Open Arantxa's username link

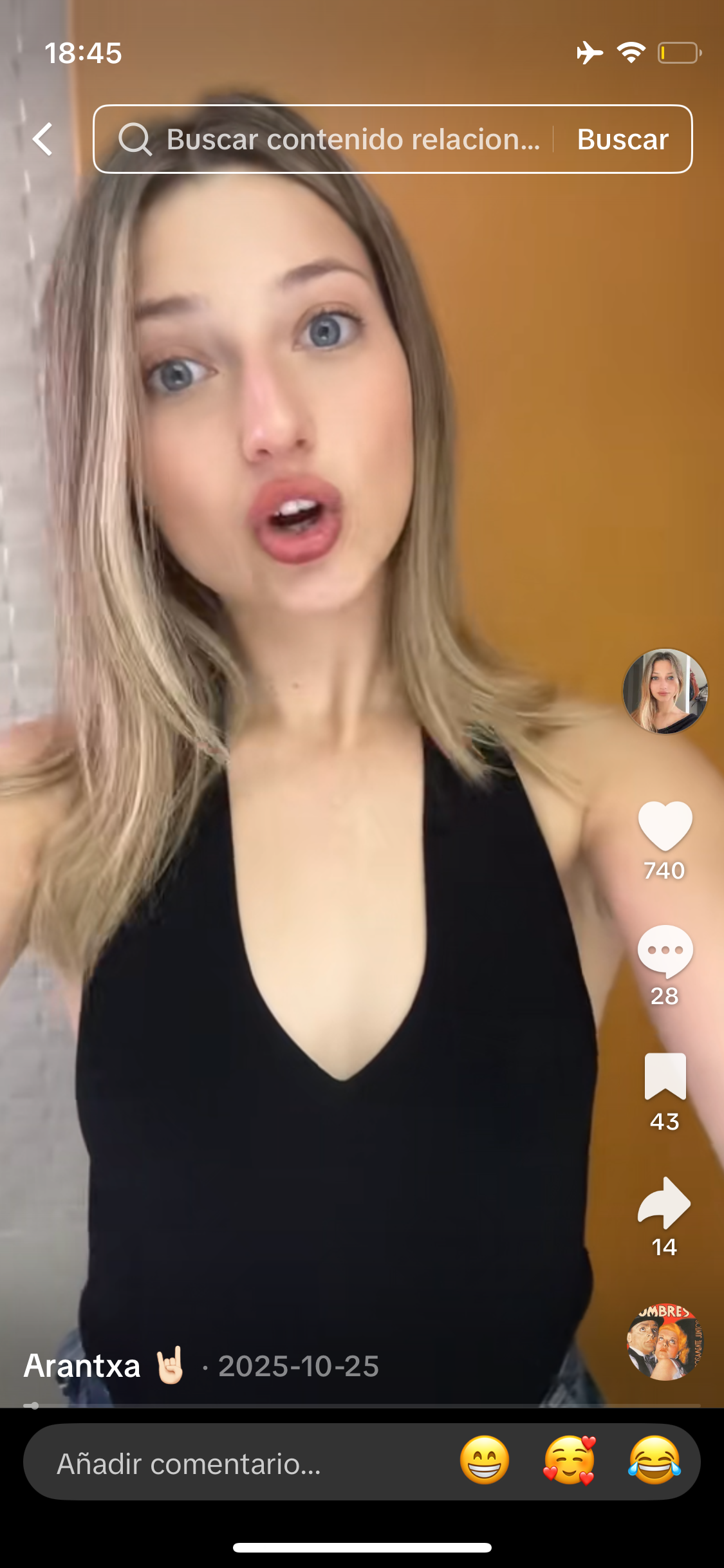click(82, 1366)
